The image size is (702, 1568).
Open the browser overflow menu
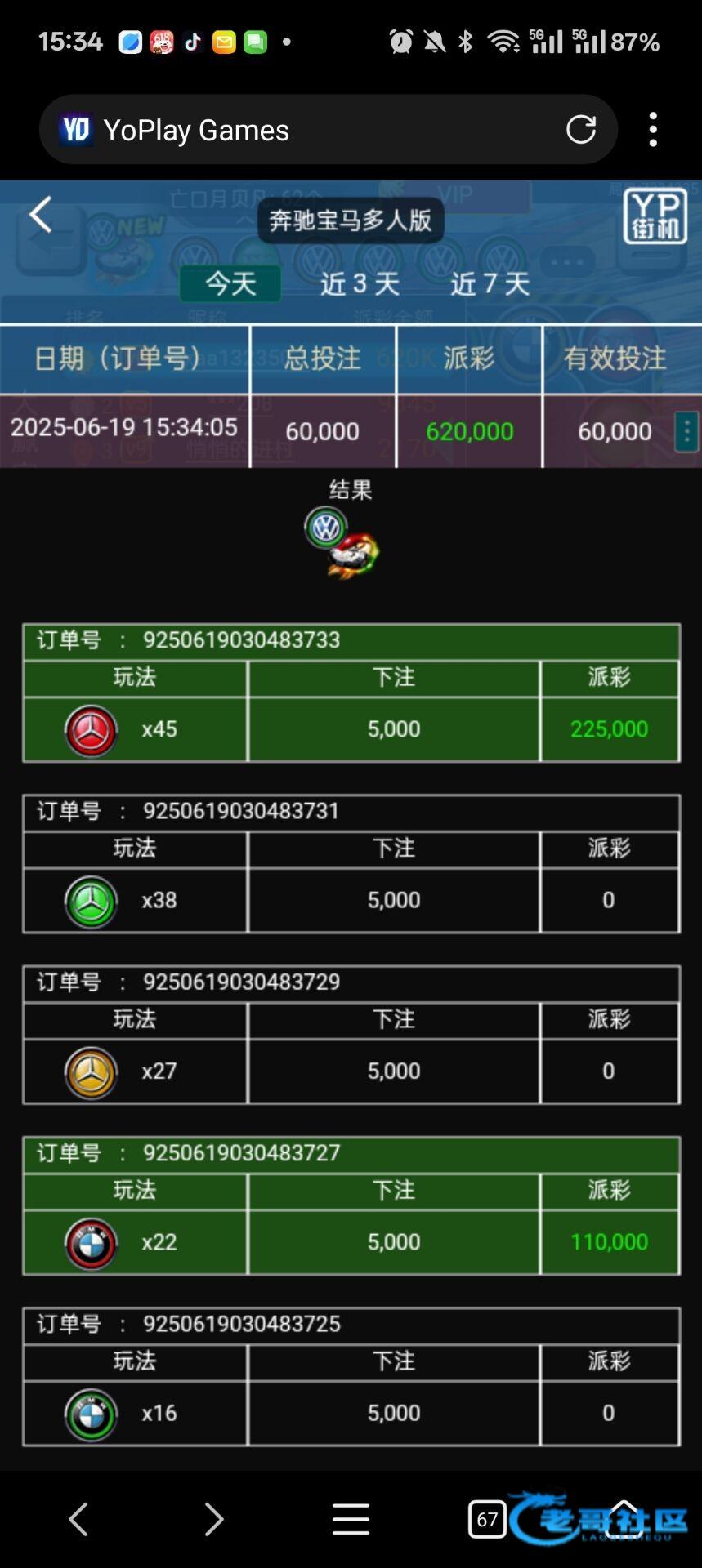tap(653, 129)
